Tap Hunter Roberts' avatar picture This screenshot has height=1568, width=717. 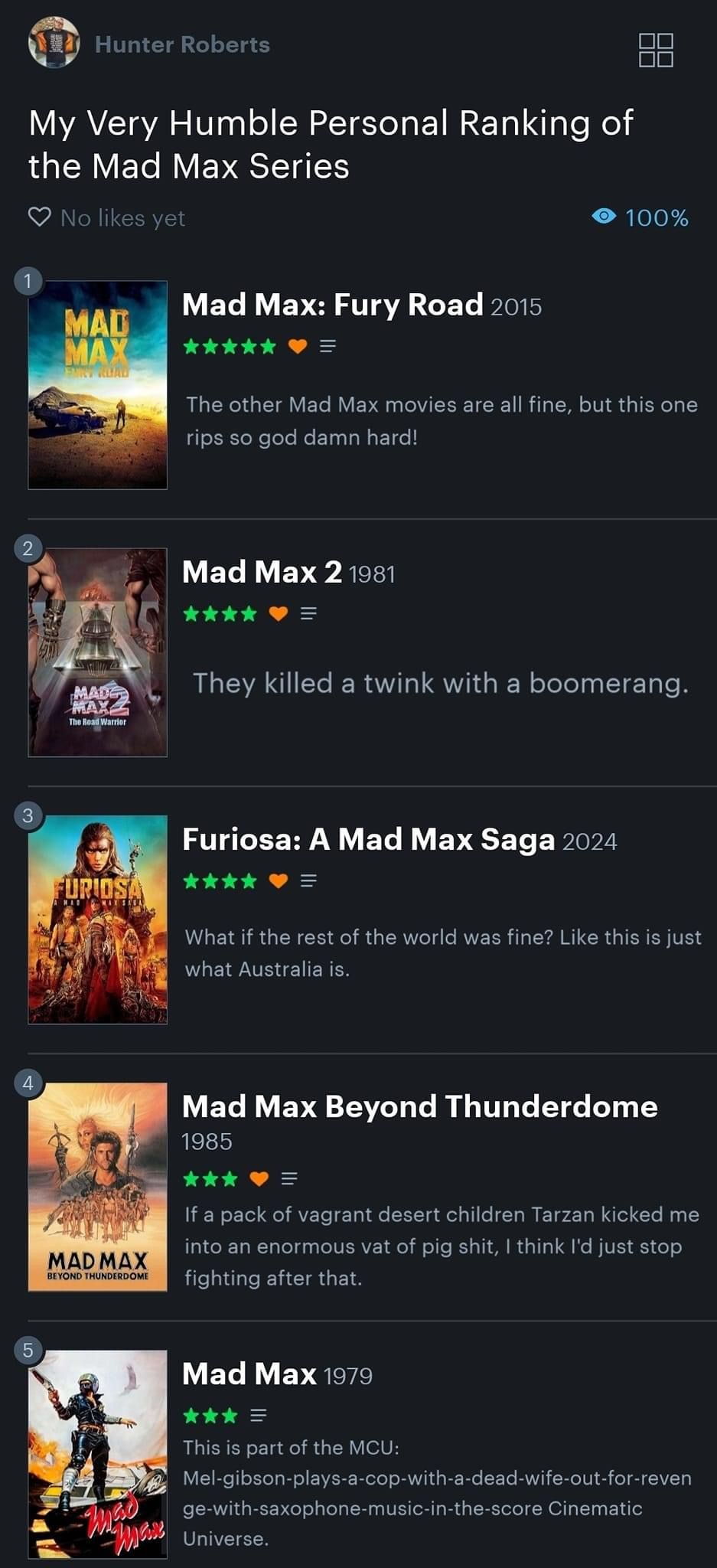click(54, 44)
